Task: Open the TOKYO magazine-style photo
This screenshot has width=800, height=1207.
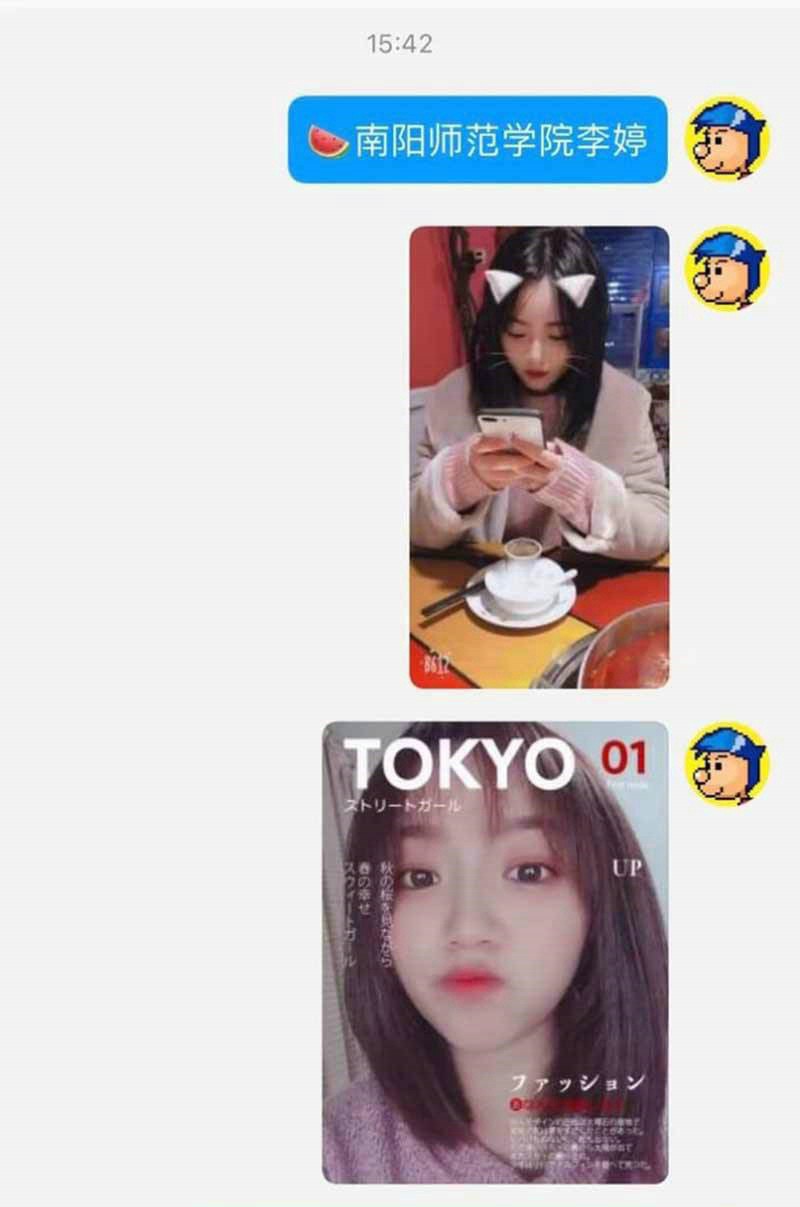Action: tap(495, 952)
